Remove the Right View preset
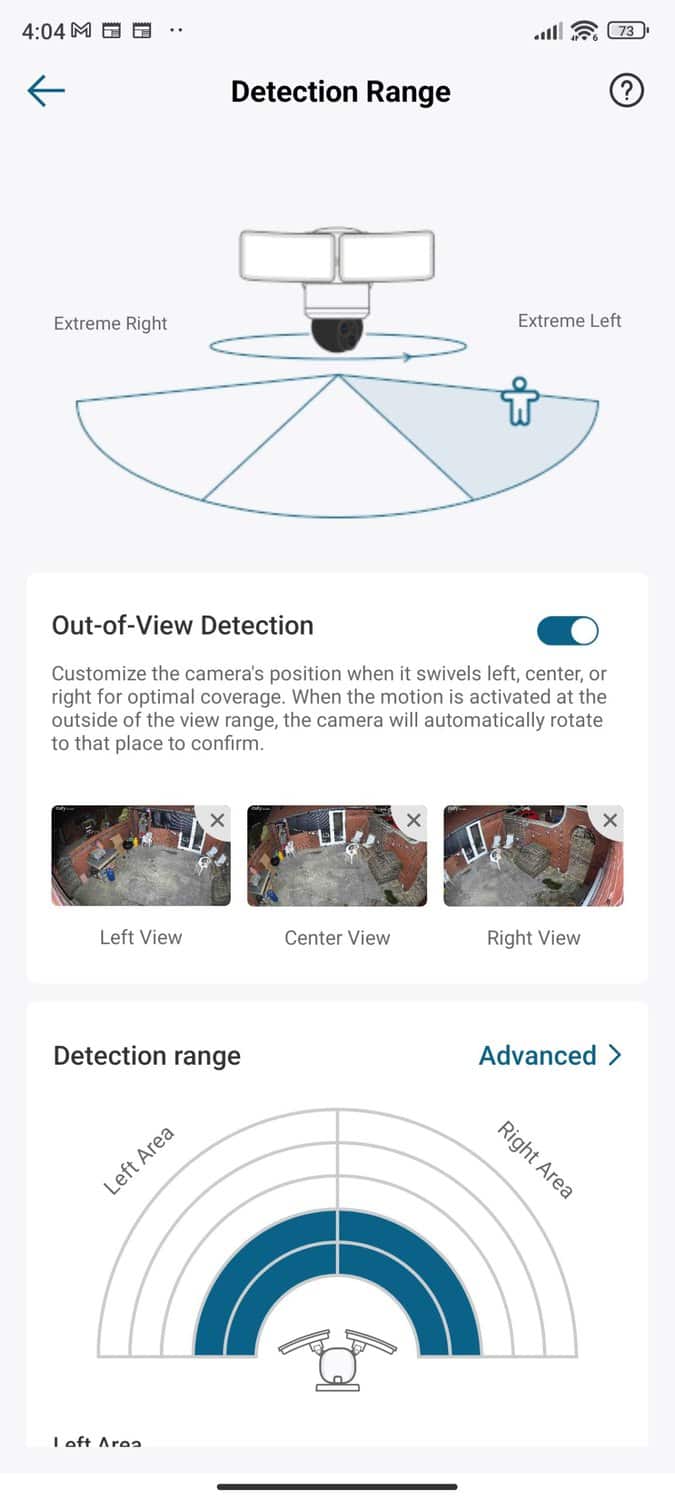 pos(610,821)
